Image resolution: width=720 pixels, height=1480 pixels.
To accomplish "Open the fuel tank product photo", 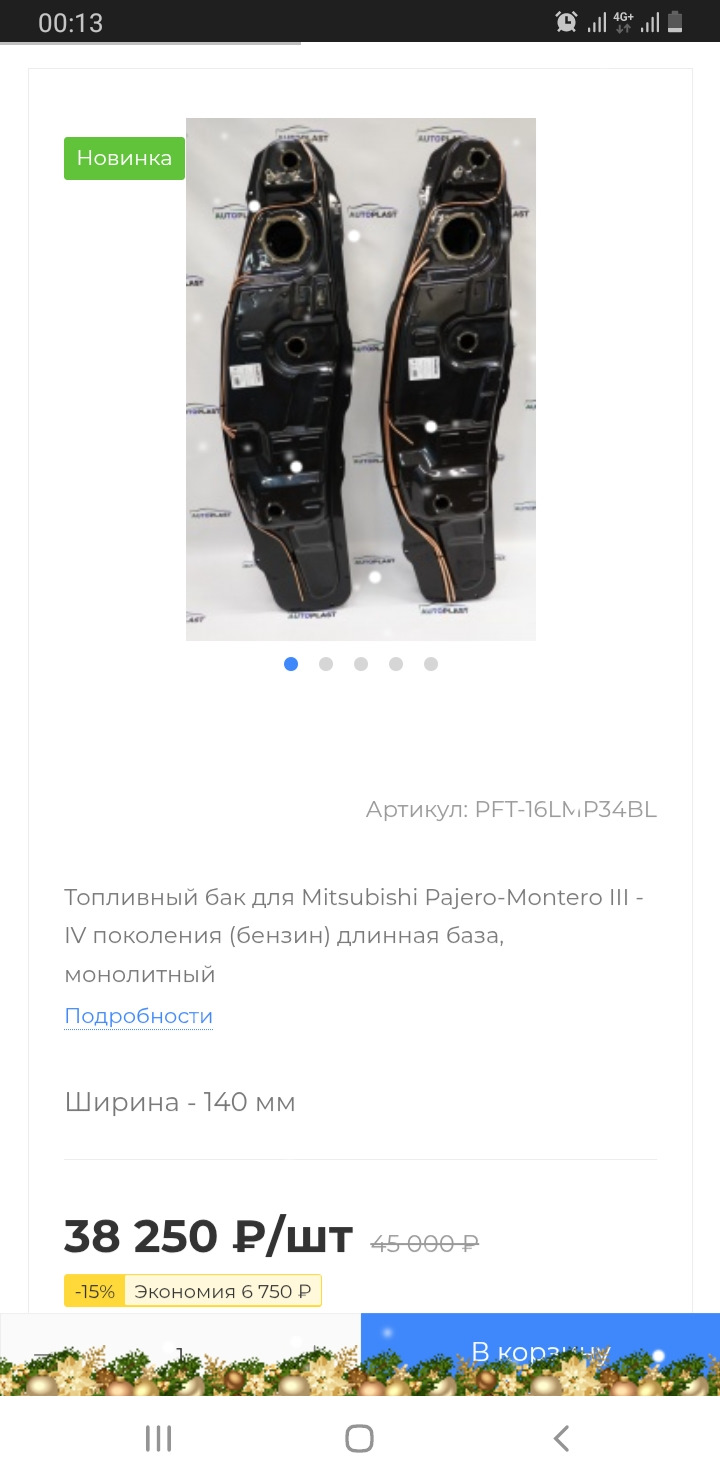I will tap(360, 378).
